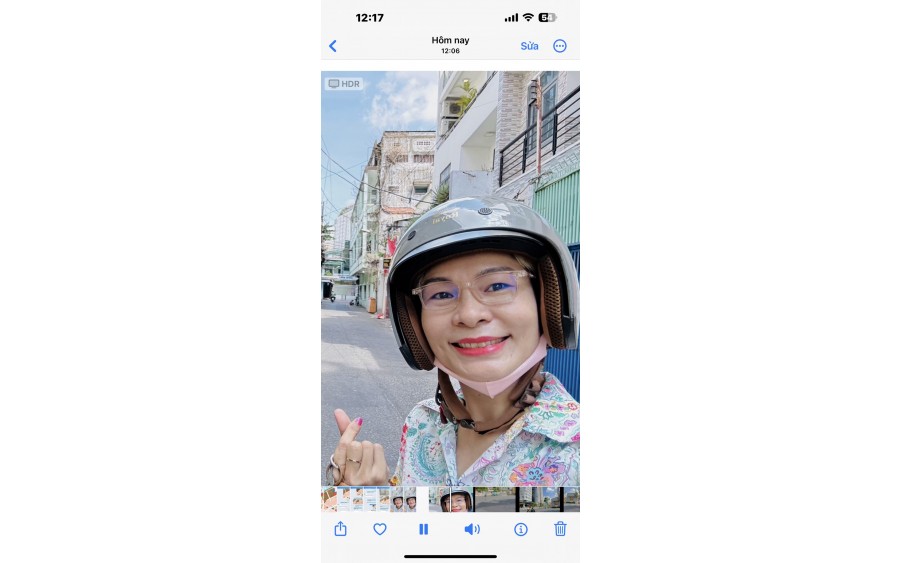
Task: Toggle the sound speaker icon
Action: click(471, 529)
